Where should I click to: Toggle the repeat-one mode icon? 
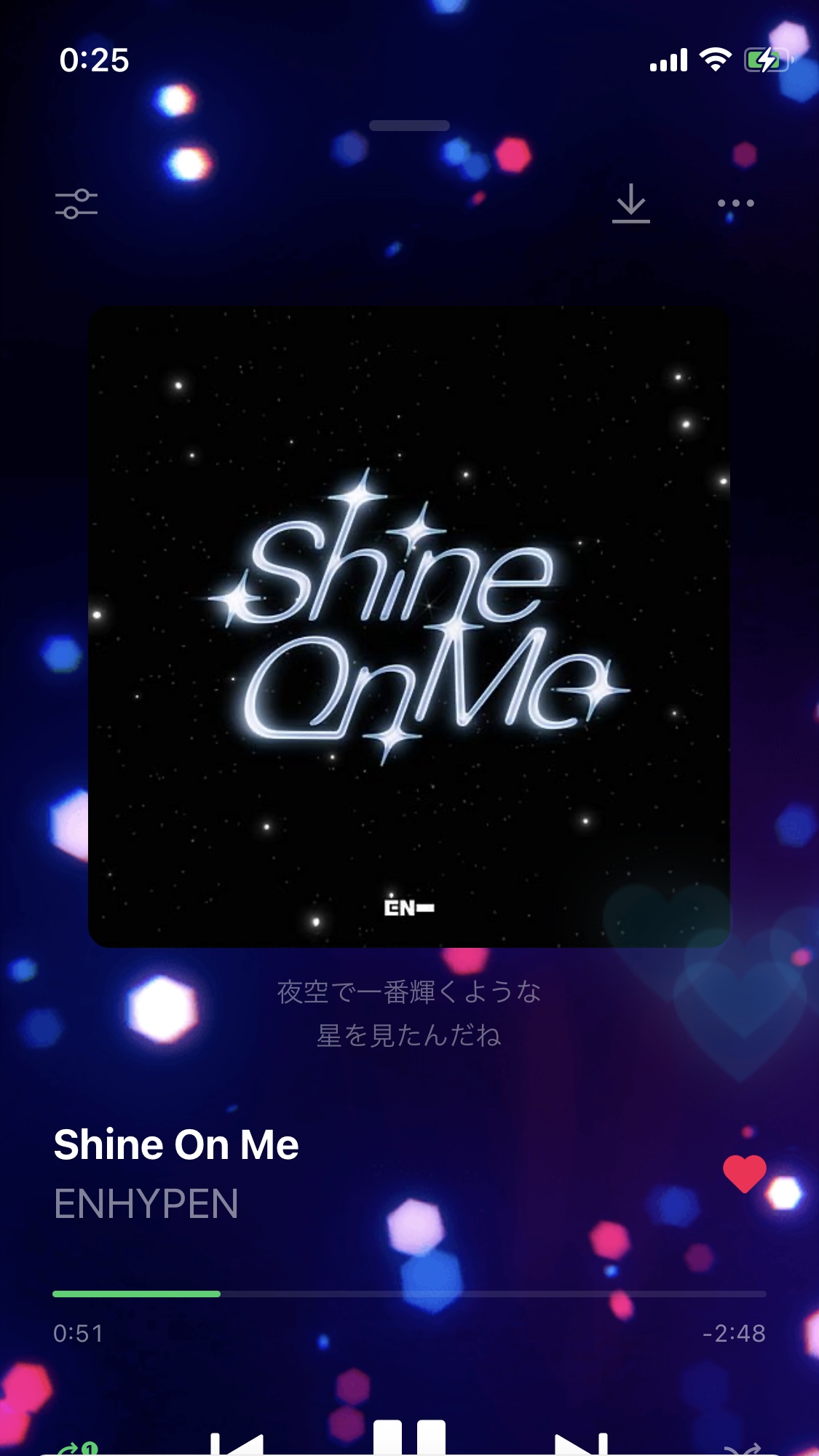78,1449
